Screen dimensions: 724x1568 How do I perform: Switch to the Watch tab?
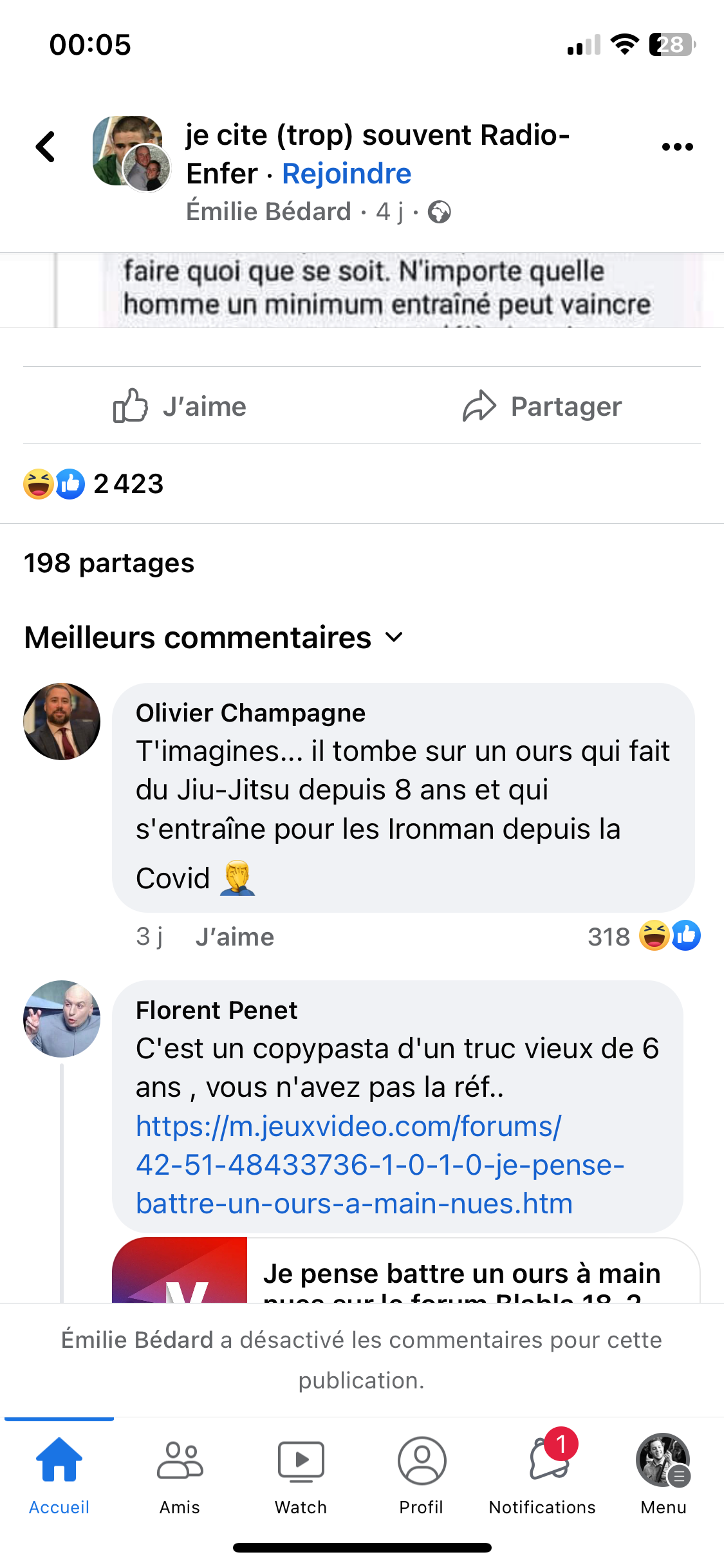pos(301,1474)
